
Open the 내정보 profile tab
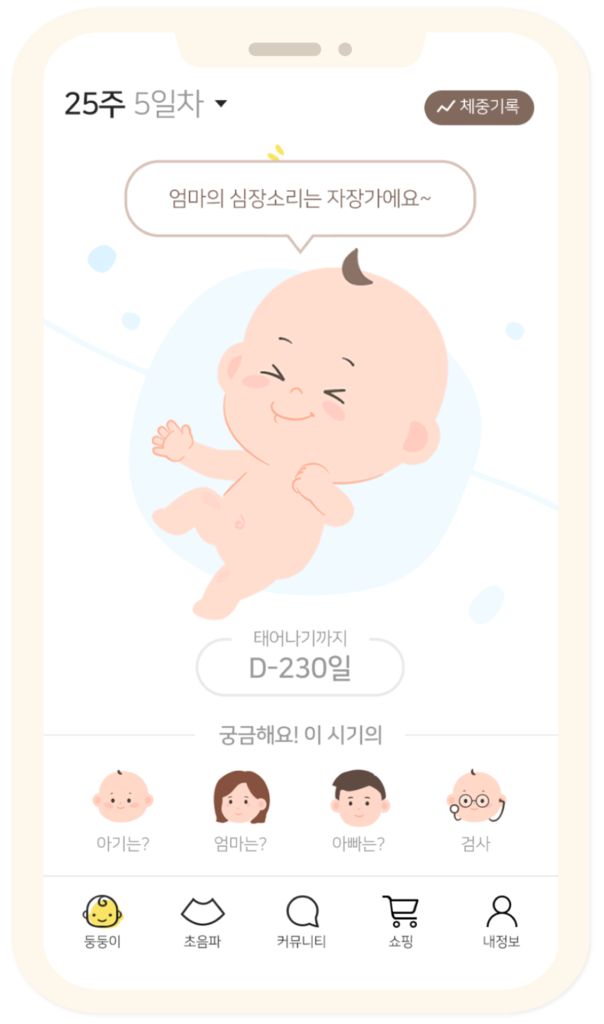[501, 922]
